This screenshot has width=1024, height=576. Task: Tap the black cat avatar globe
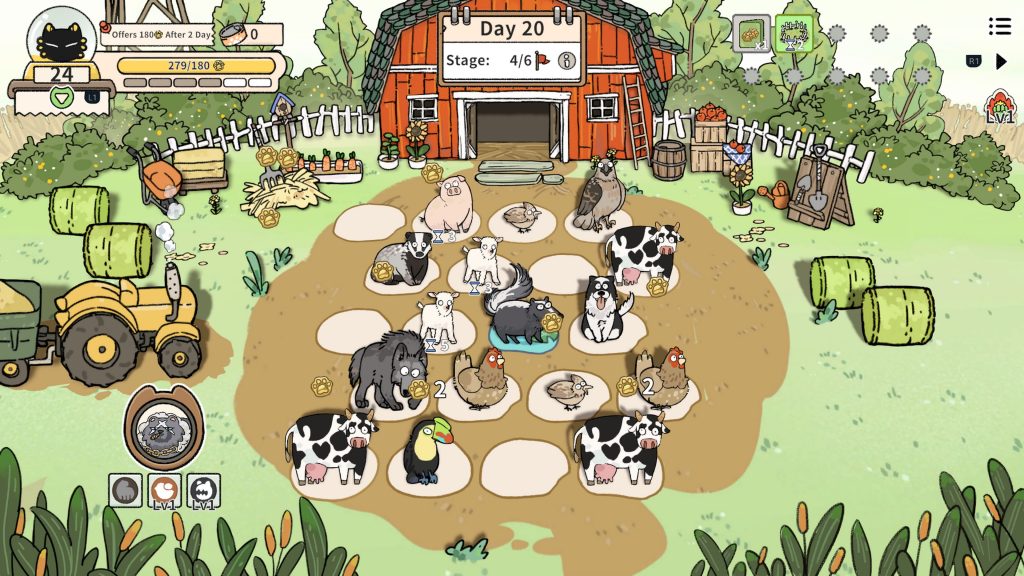click(62, 38)
